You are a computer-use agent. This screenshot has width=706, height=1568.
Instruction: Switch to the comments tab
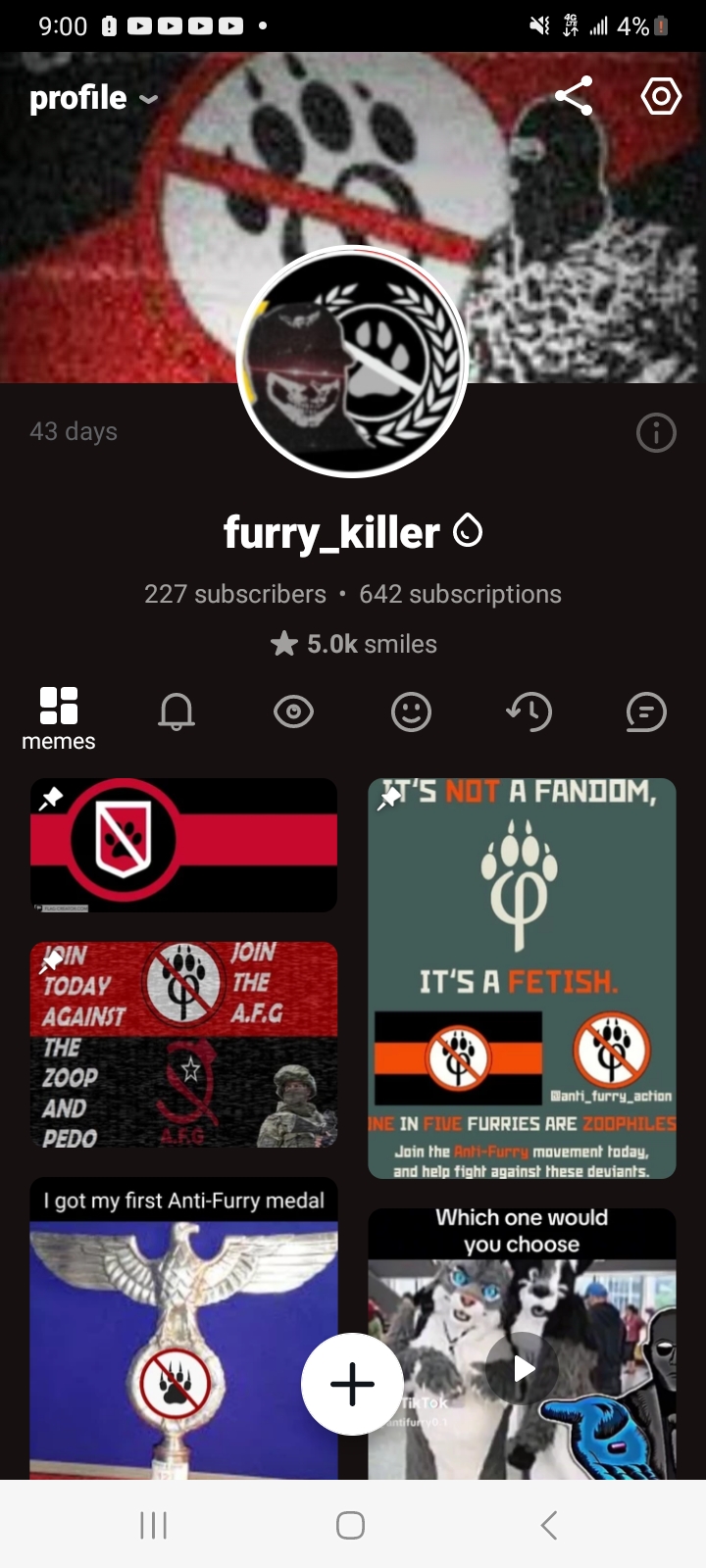click(x=646, y=712)
